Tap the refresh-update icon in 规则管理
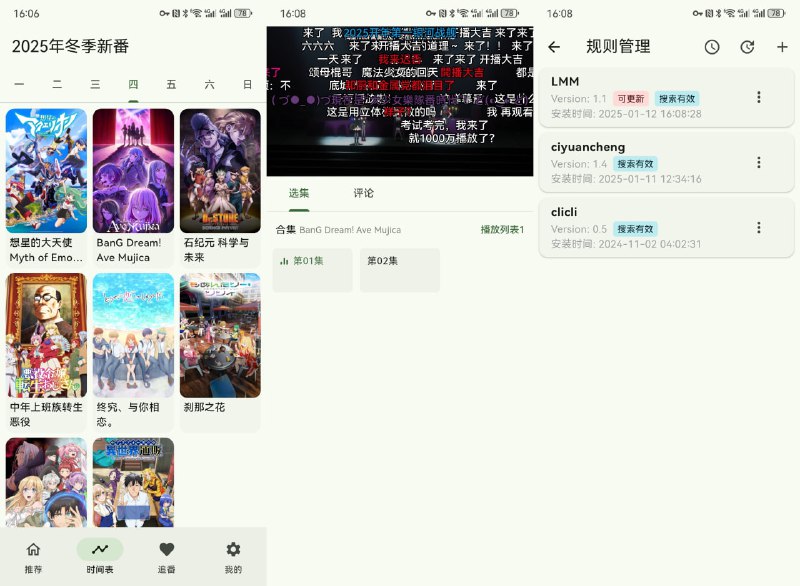Viewport: 800px width, 586px height. [746, 47]
